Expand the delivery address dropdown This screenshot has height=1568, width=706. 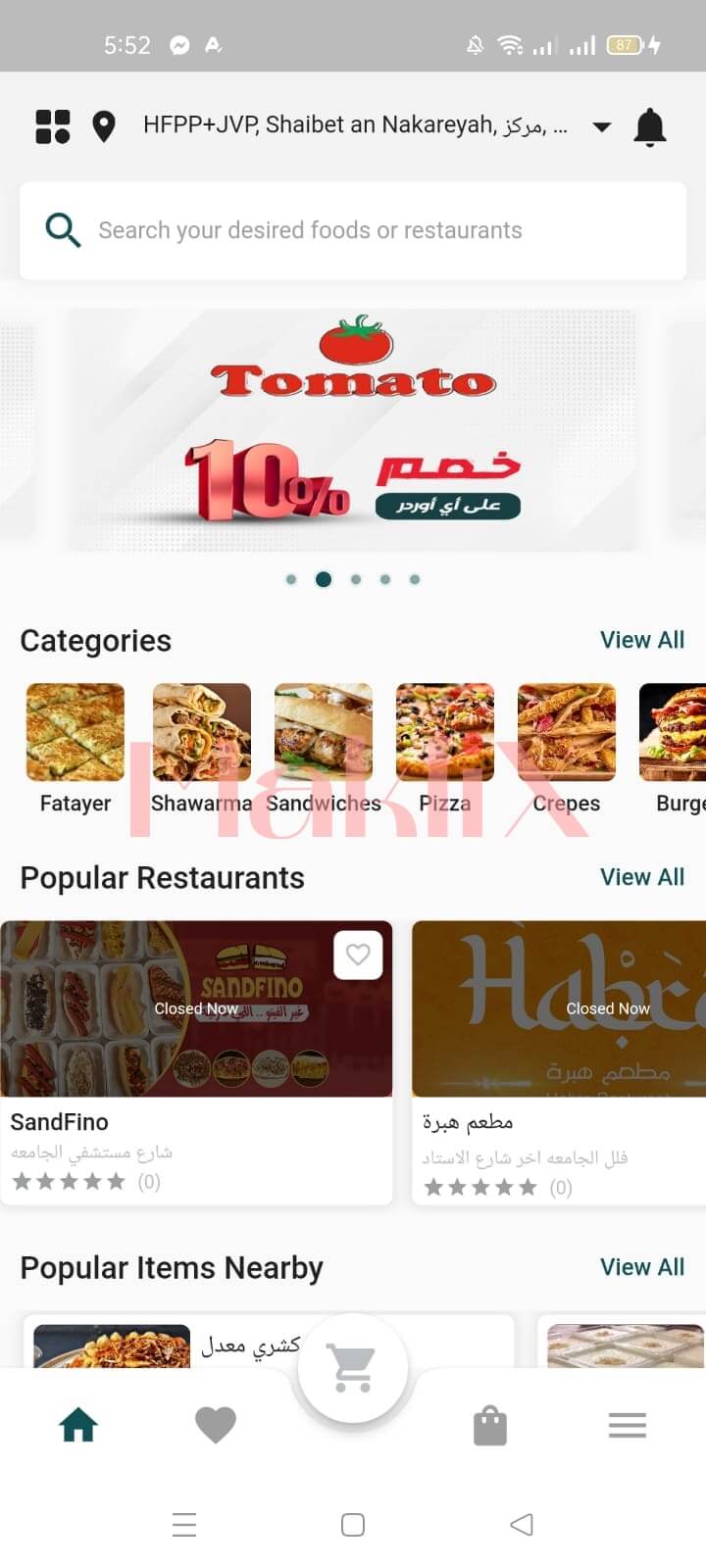(602, 126)
